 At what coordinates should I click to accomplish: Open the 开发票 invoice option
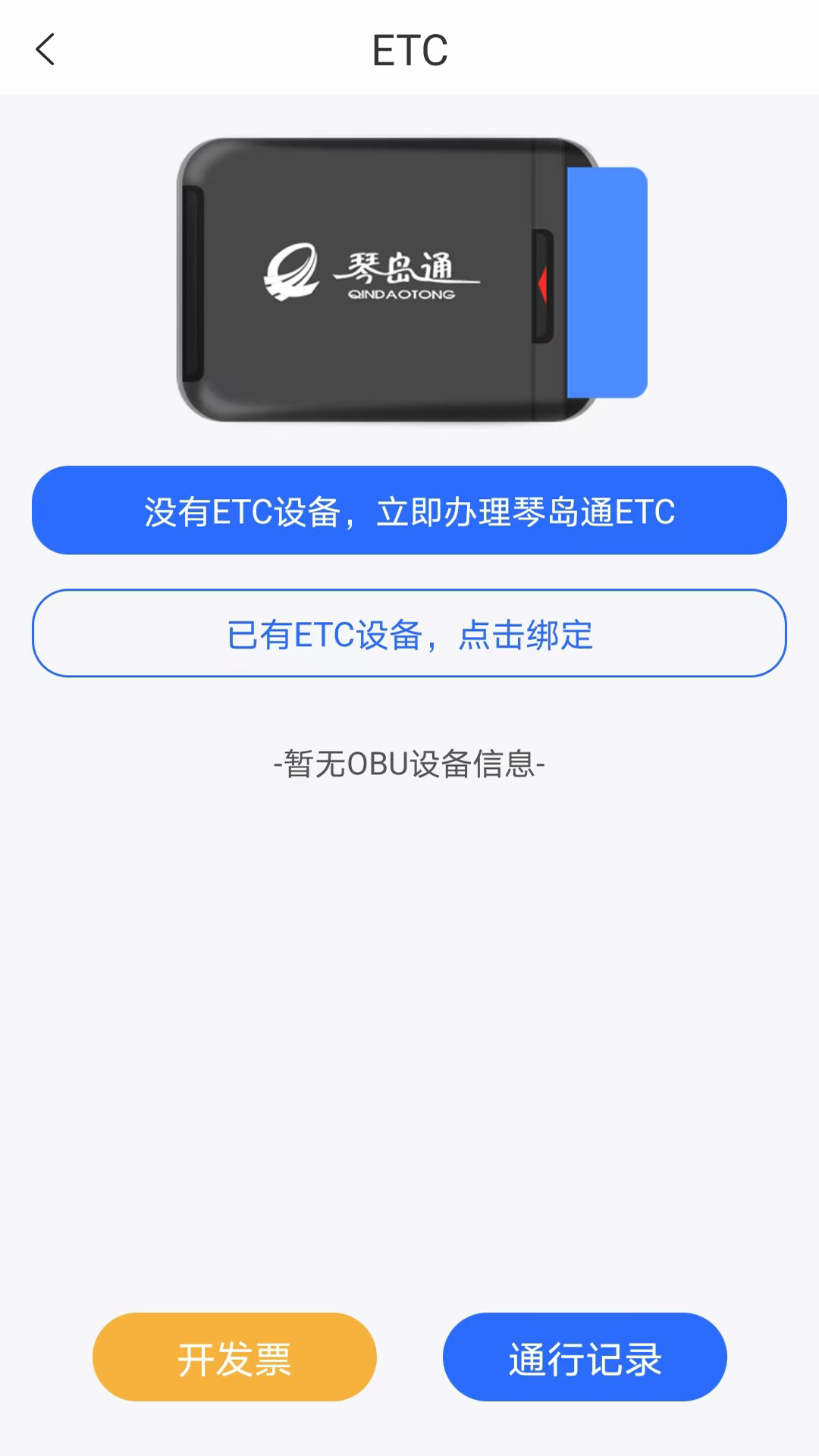coord(234,1357)
